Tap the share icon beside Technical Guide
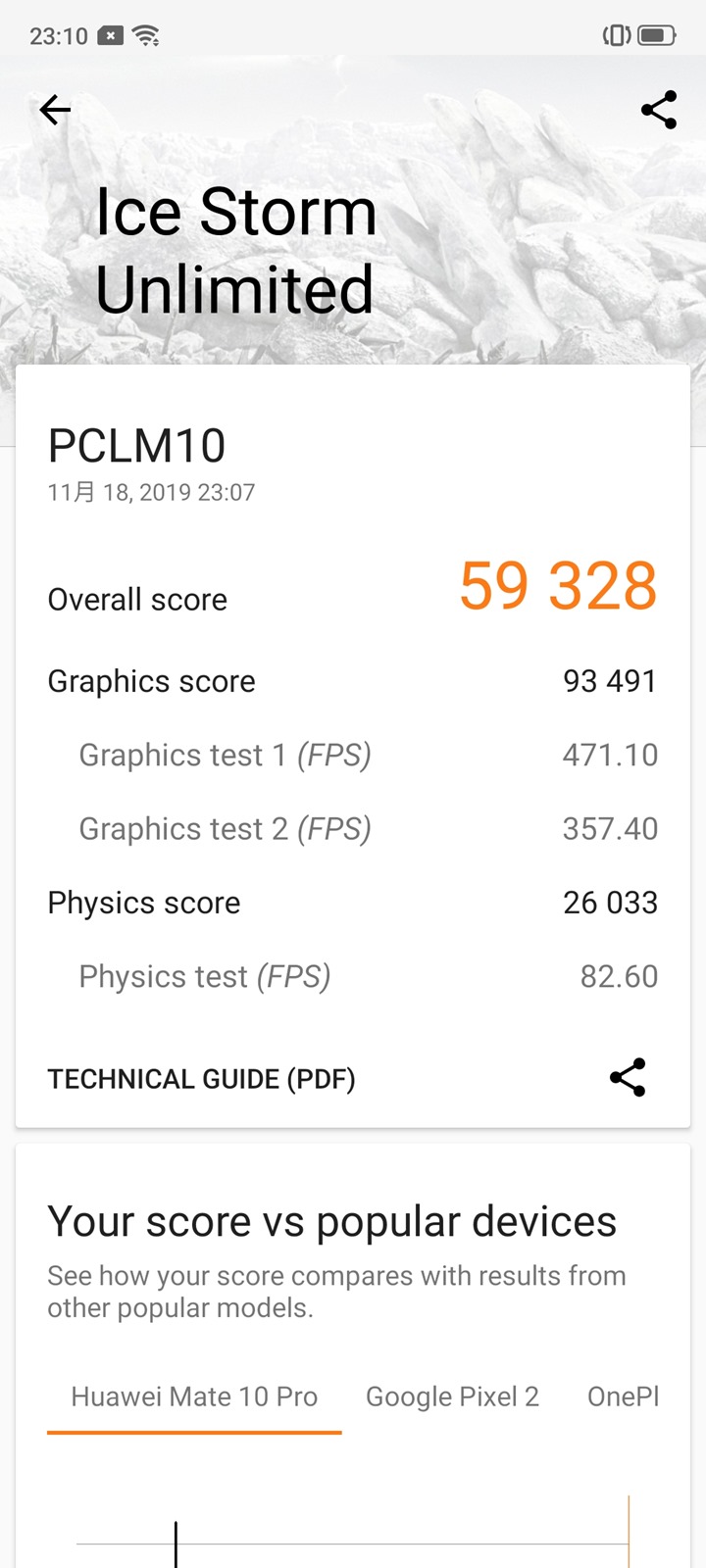706x1568 pixels. [628, 1077]
